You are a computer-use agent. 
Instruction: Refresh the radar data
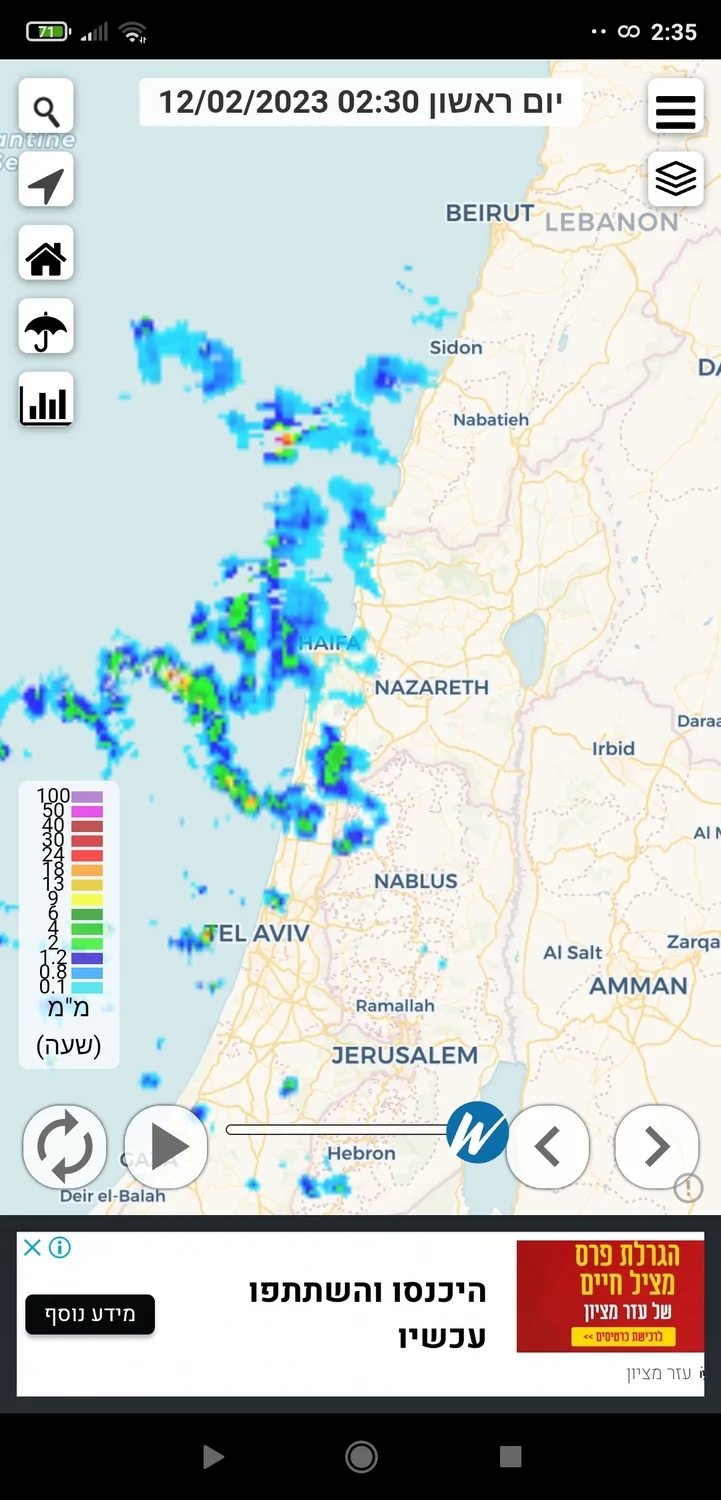tap(65, 1147)
